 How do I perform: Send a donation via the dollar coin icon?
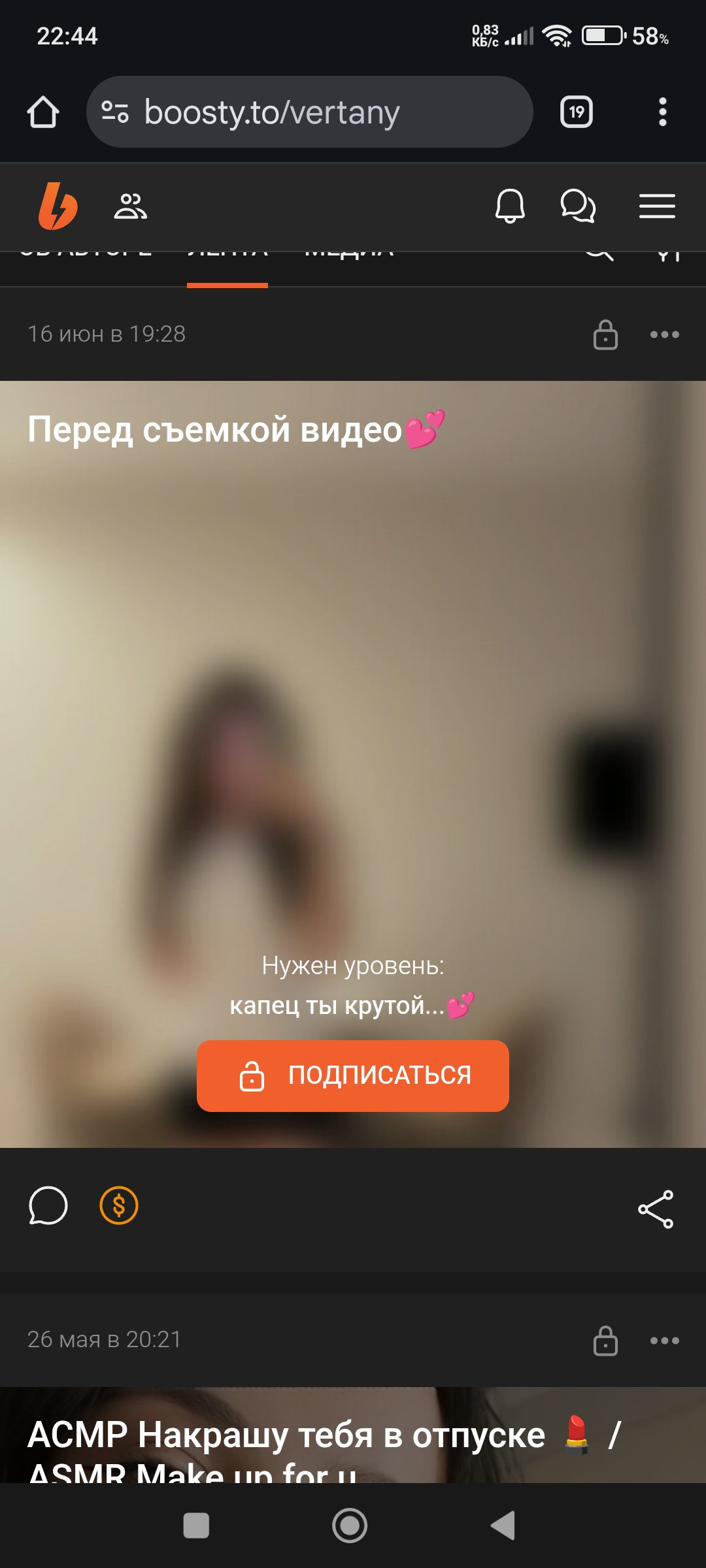coord(119,1205)
